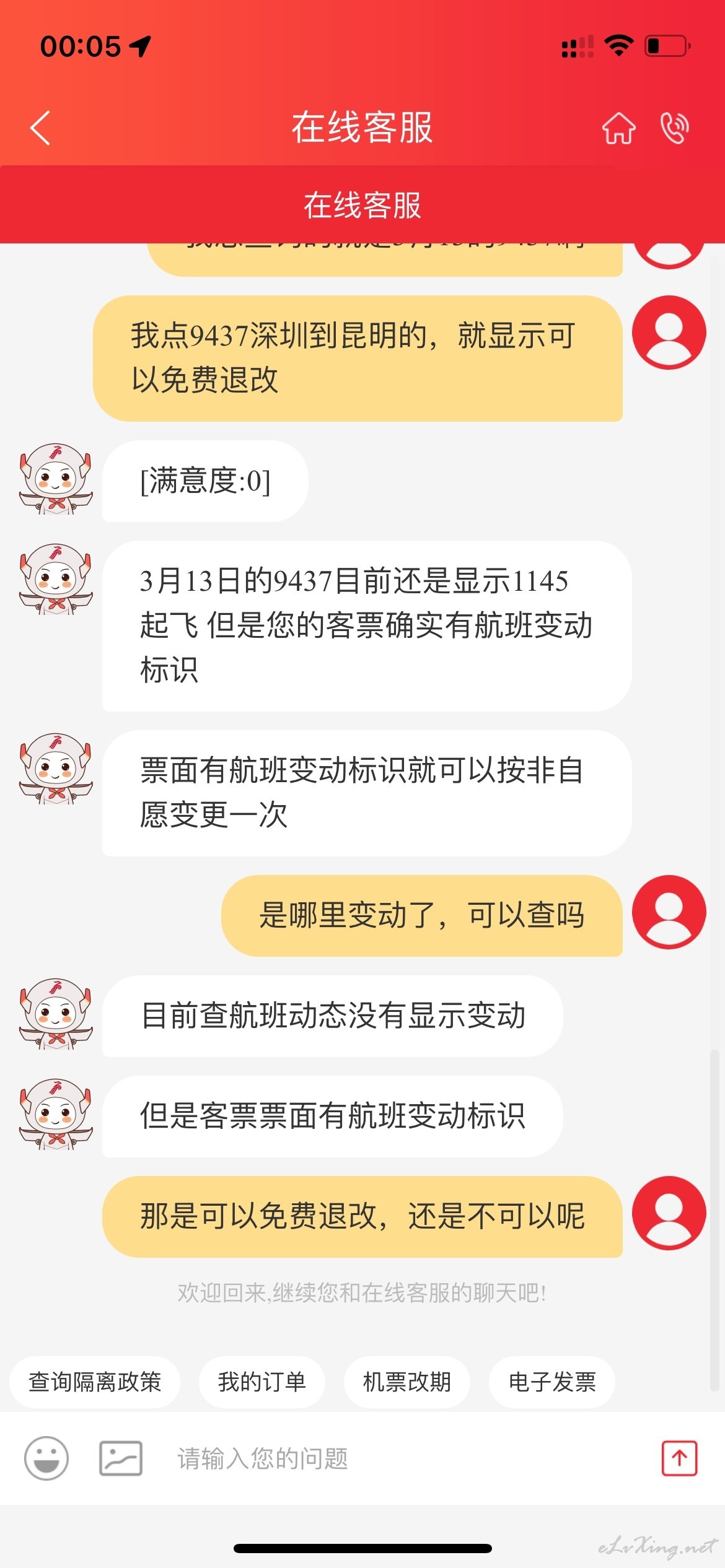Choose the 机票改期 quick chip
725x1568 pixels.
coord(407,1382)
